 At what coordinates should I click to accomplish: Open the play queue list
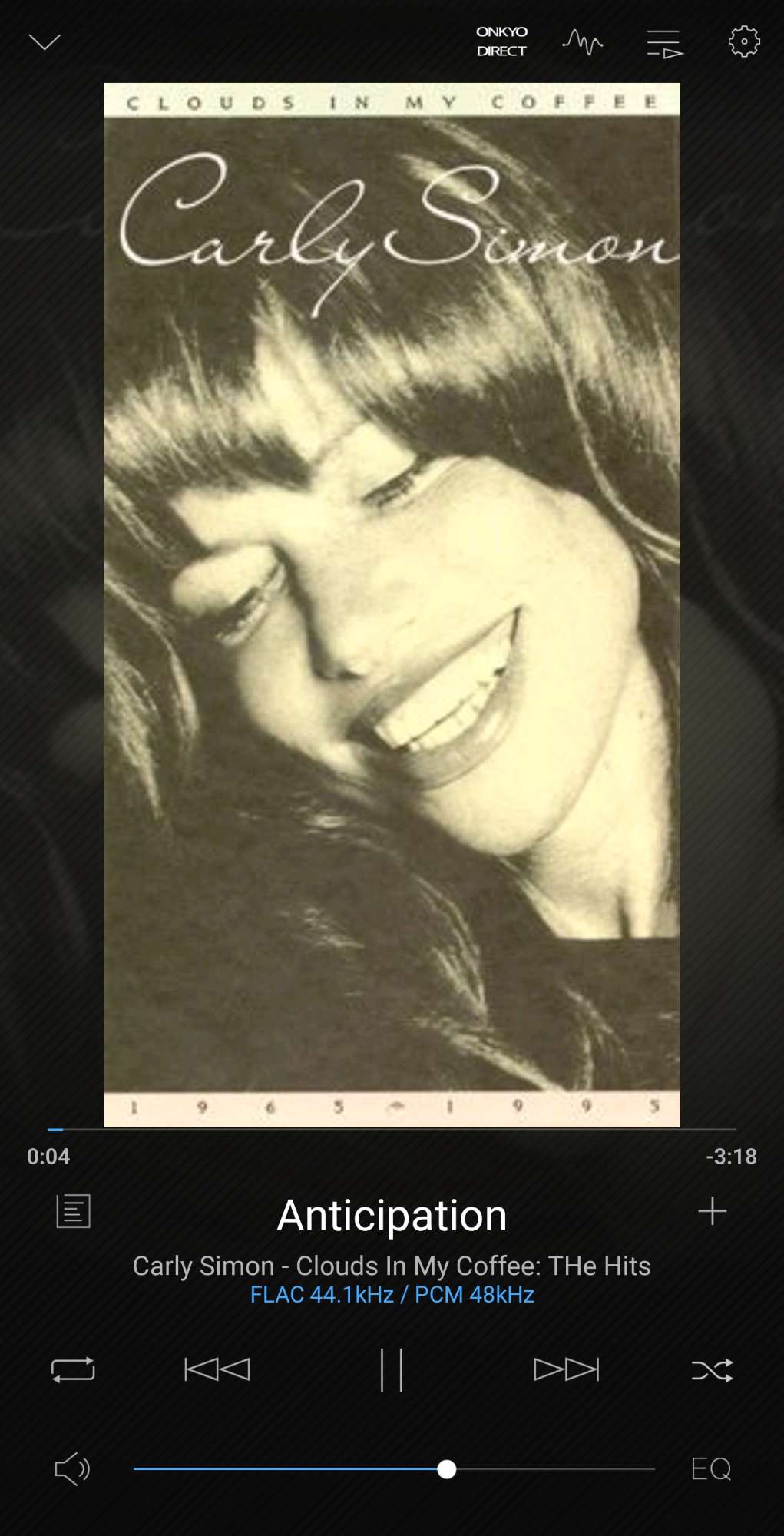click(x=664, y=44)
